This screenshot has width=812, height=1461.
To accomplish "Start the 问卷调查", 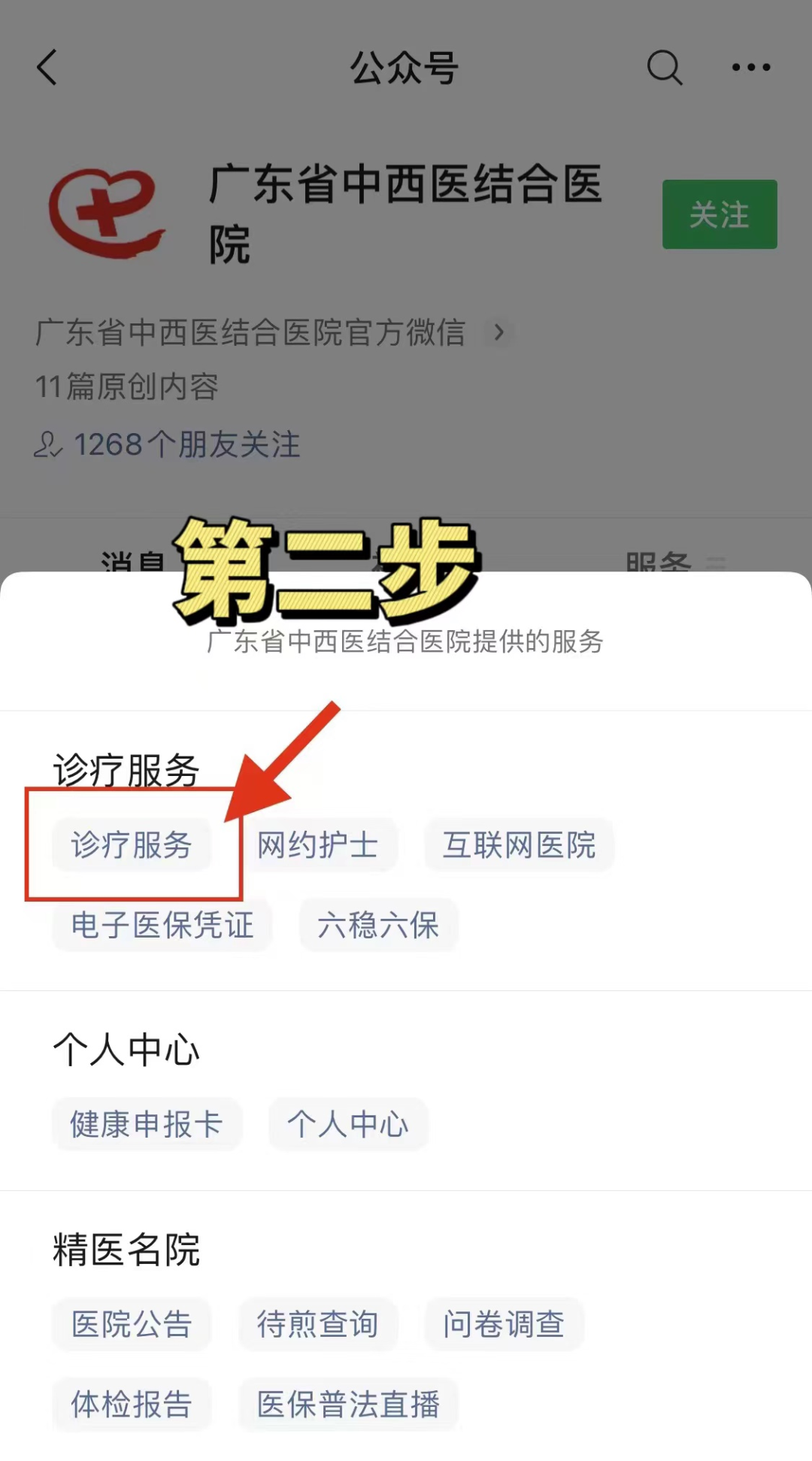I will (x=504, y=1324).
